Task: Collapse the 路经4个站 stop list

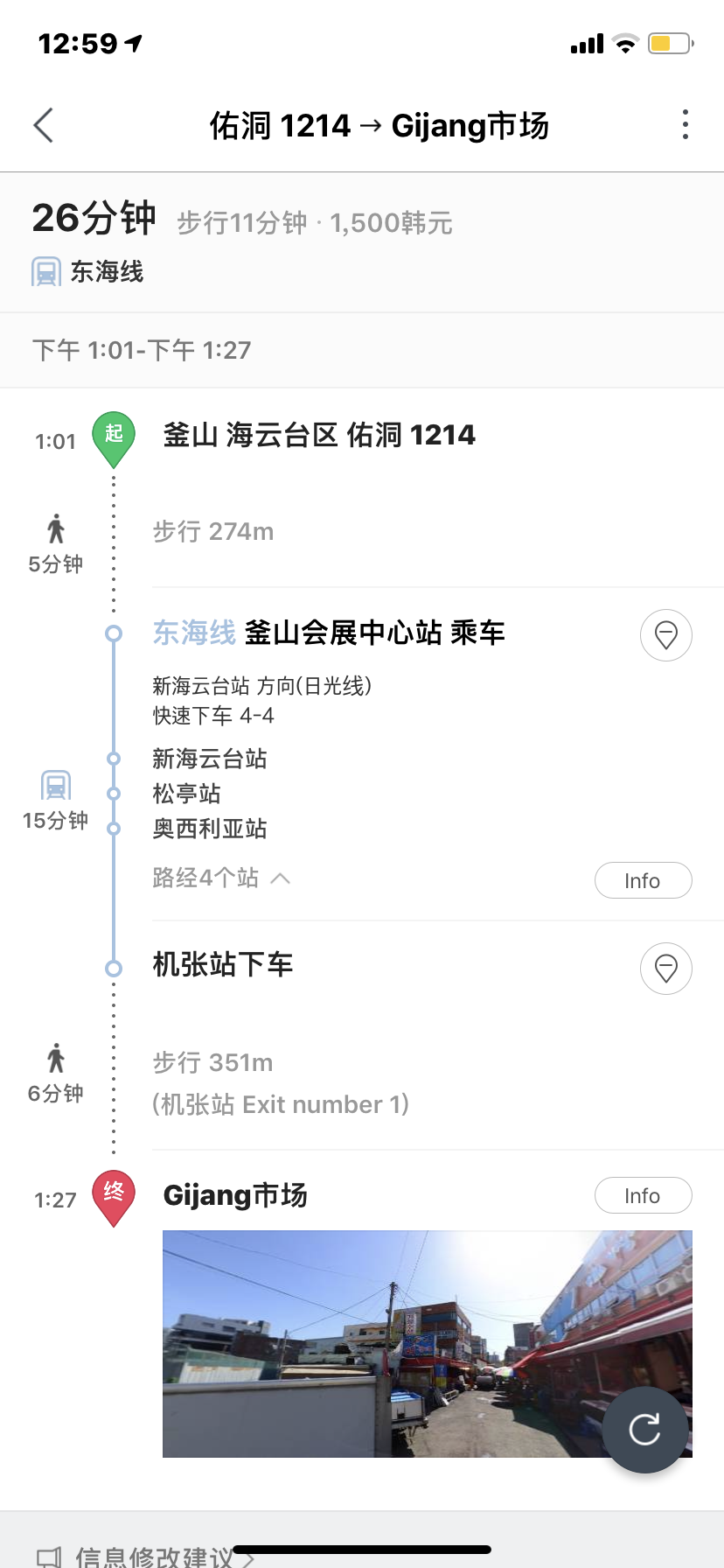Action: click(x=221, y=878)
